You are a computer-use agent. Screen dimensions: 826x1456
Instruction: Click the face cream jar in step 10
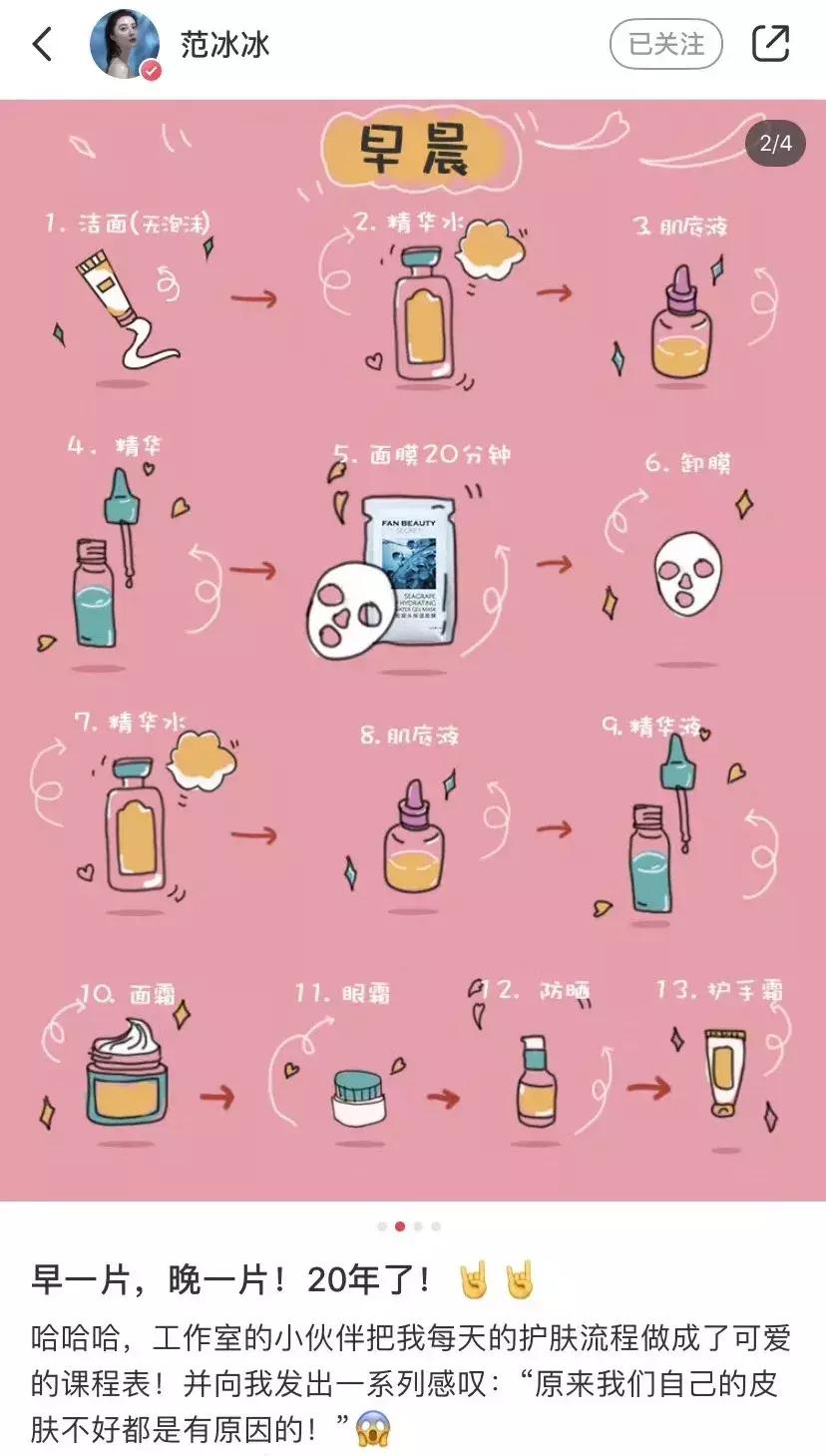125,1078
